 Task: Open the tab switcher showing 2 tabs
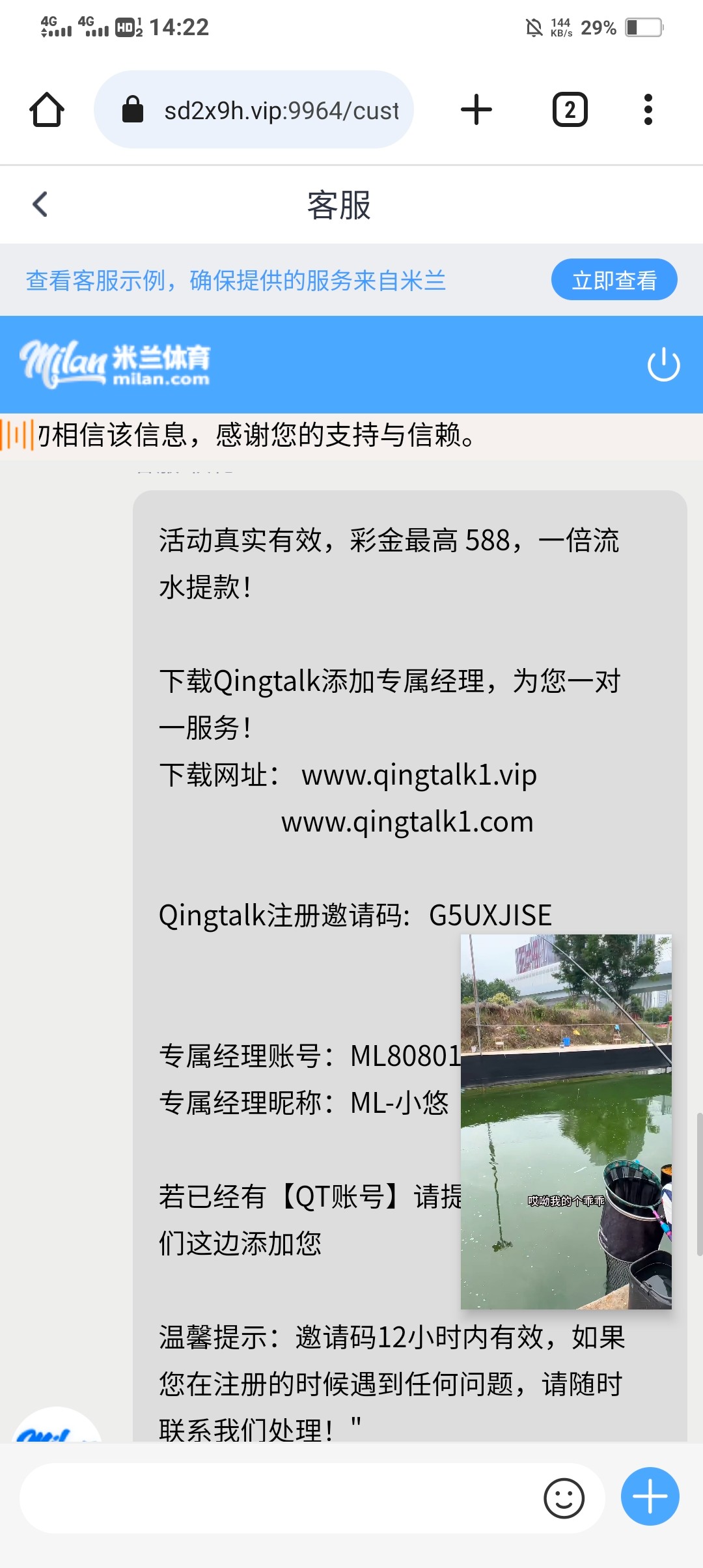pos(570,109)
